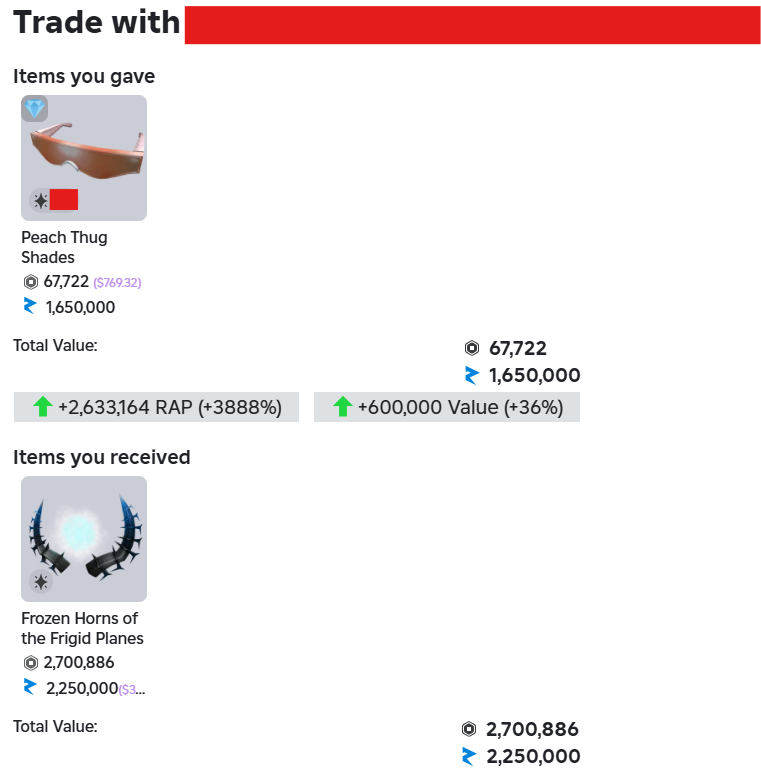761x776 pixels.
Task: Expand the ($769.32) price detail
Action: [118, 282]
